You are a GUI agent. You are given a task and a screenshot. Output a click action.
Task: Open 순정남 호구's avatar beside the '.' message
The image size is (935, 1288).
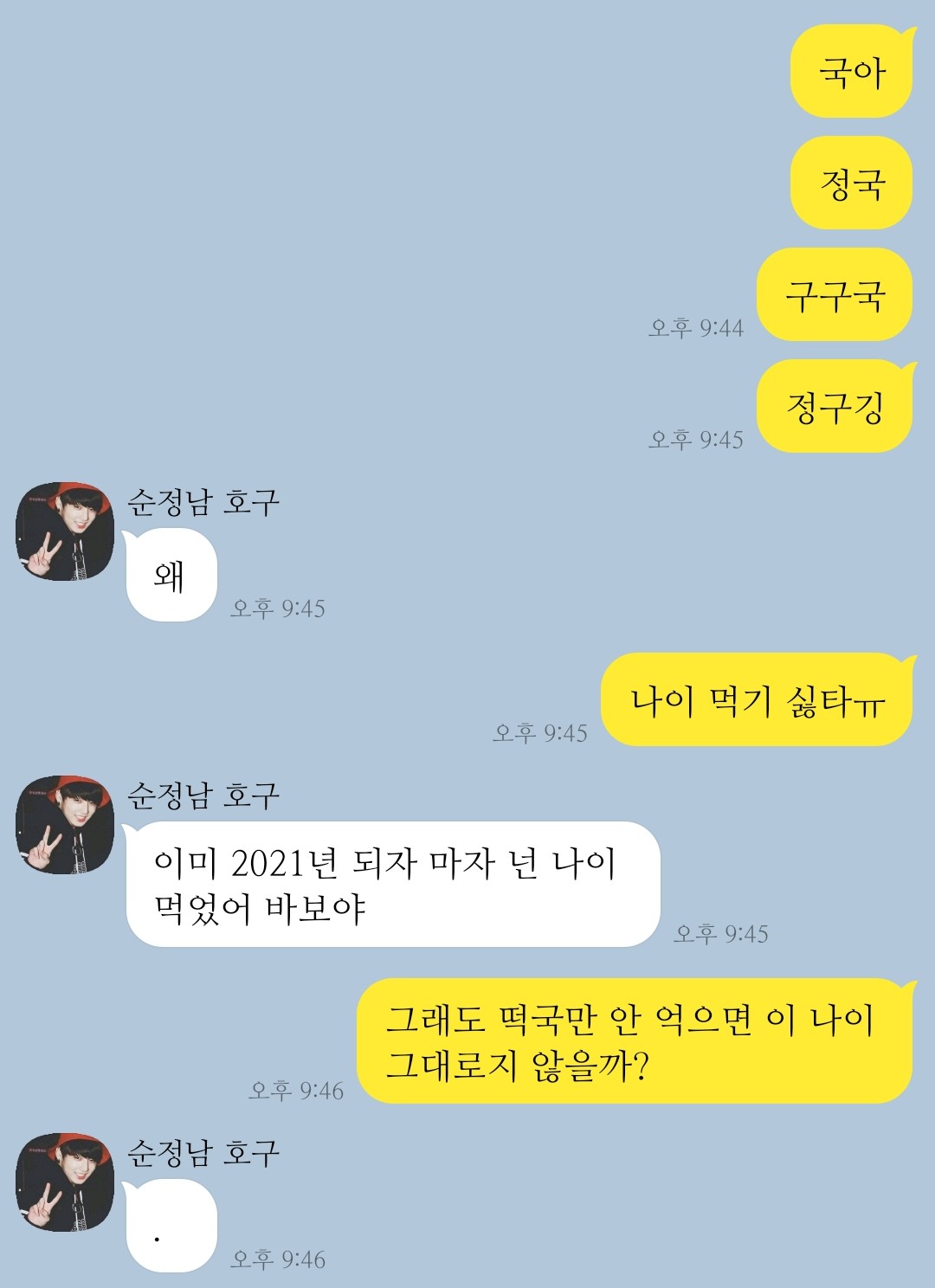click(65, 1182)
